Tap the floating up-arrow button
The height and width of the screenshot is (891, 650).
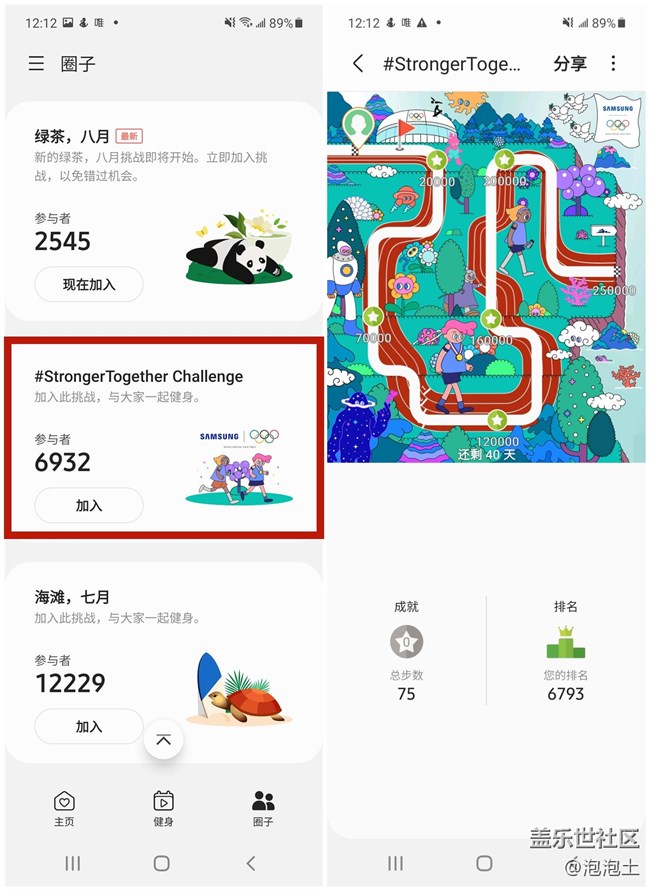(164, 740)
